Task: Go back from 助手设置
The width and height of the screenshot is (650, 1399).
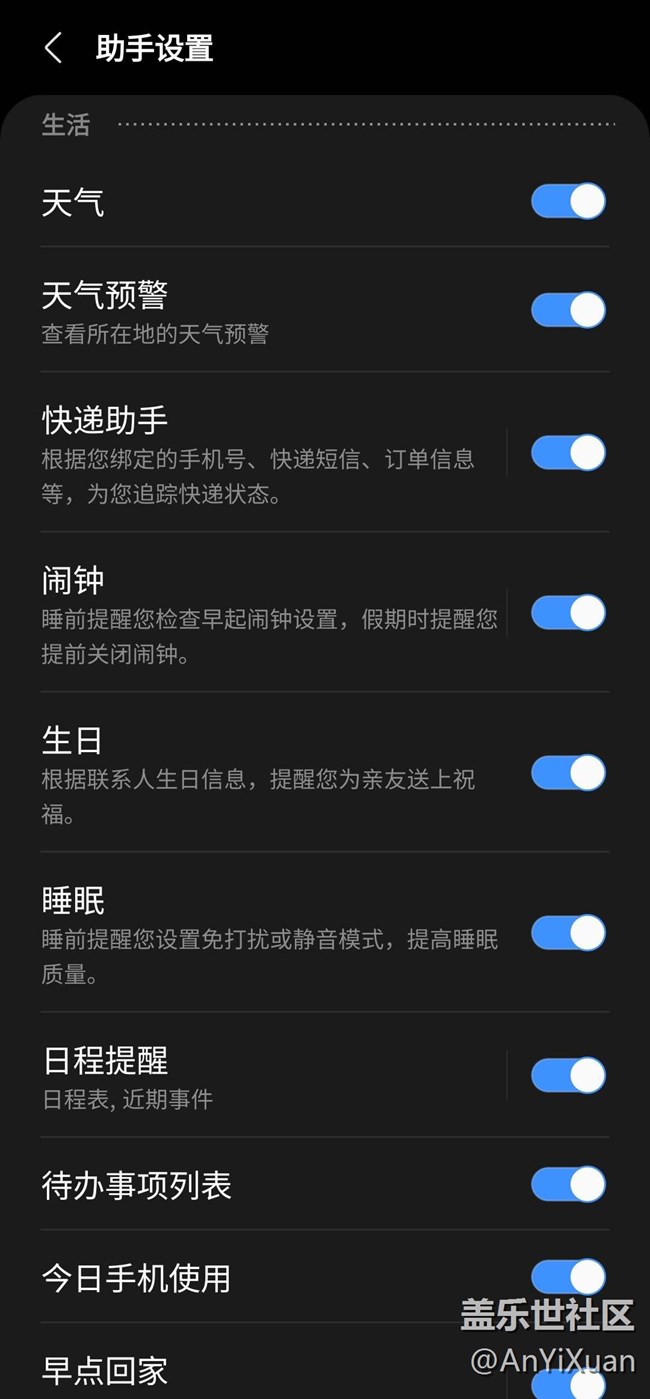Action: 54,48
